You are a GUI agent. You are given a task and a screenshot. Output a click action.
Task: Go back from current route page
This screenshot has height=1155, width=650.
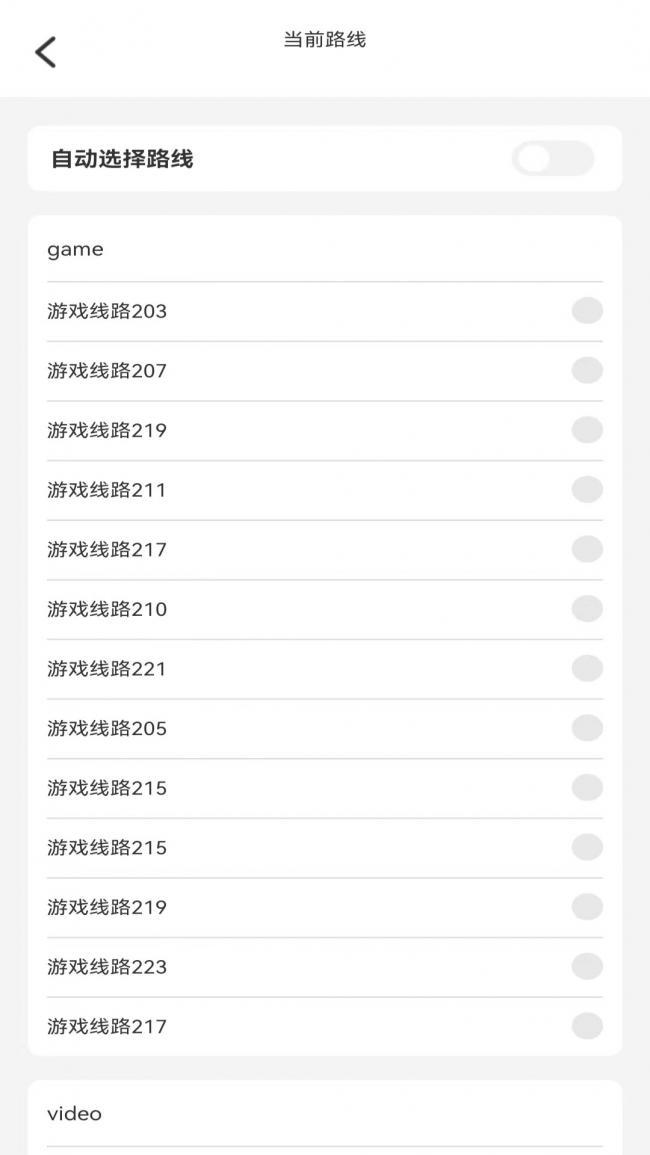[45, 52]
